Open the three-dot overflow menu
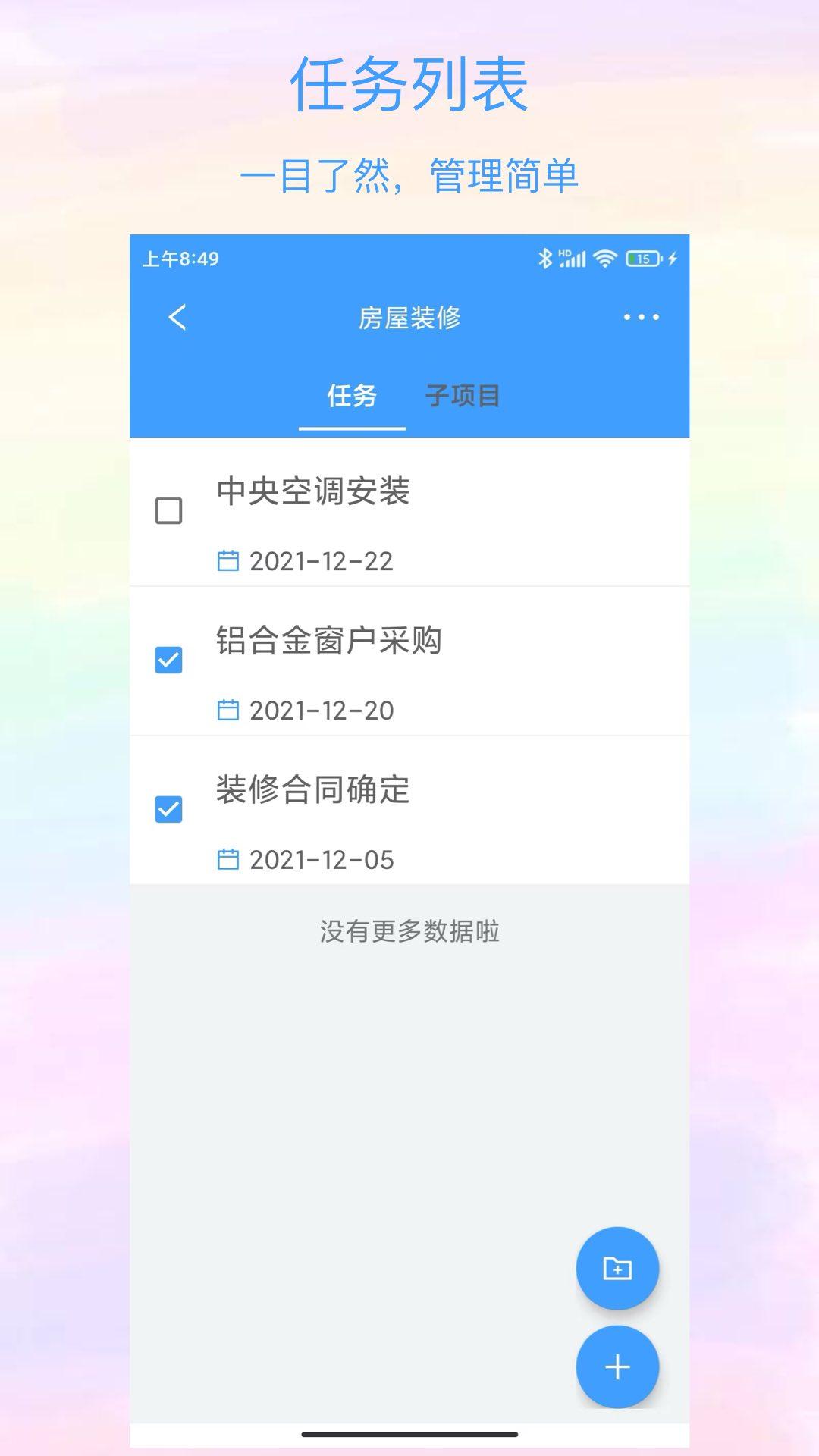Image resolution: width=819 pixels, height=1456 pixels. 641,318
